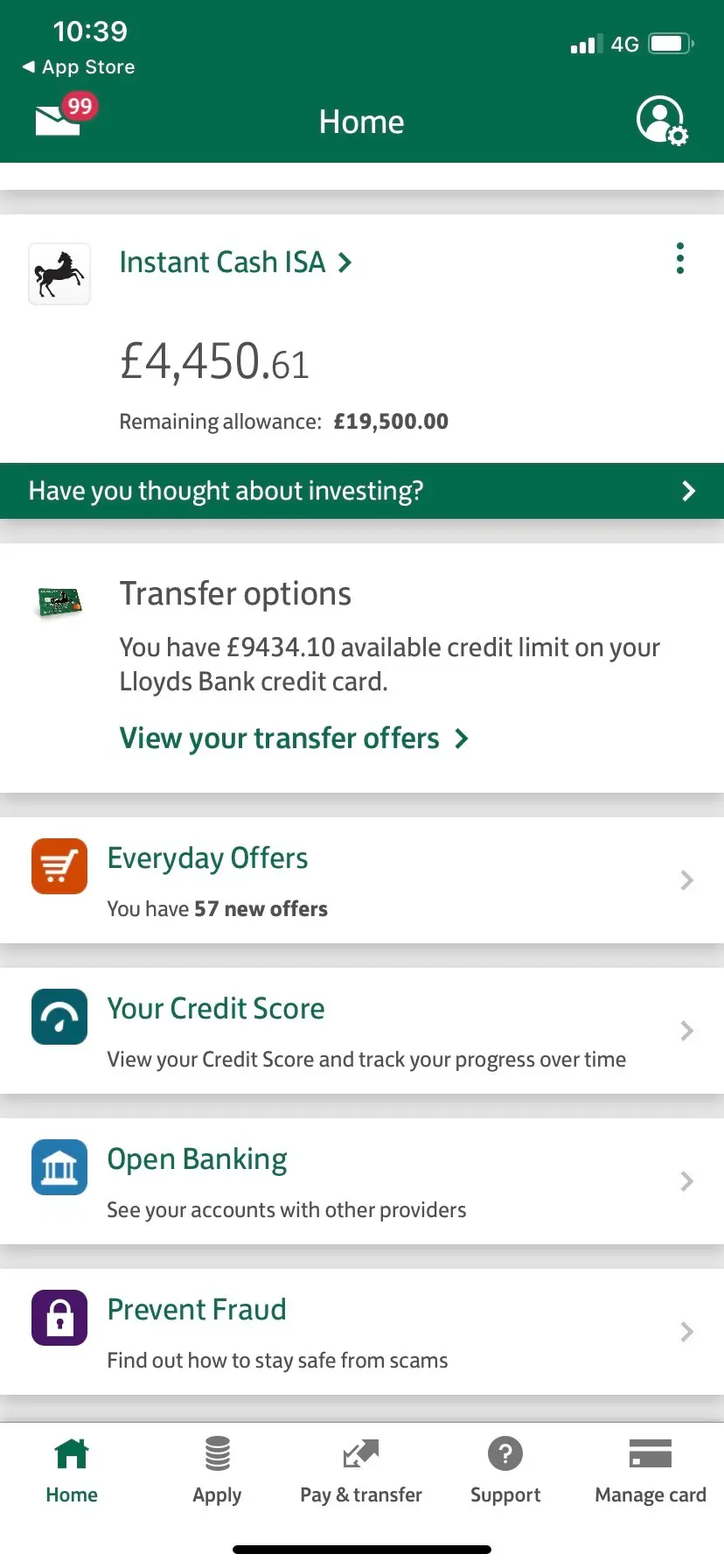
Task: Open profile settings icon
Action: (661, 121)
